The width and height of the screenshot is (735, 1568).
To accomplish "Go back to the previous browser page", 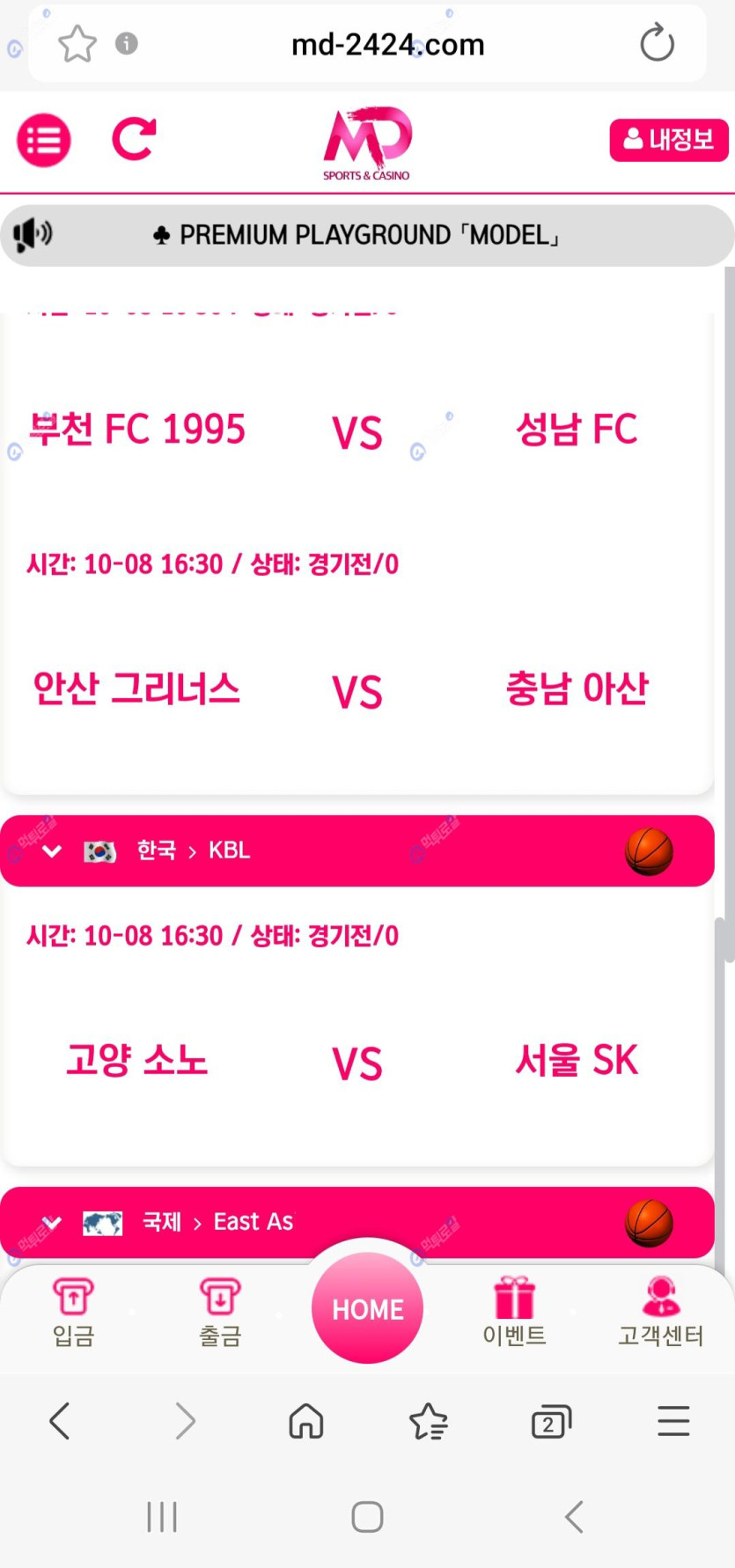I will click(60, 1421).
